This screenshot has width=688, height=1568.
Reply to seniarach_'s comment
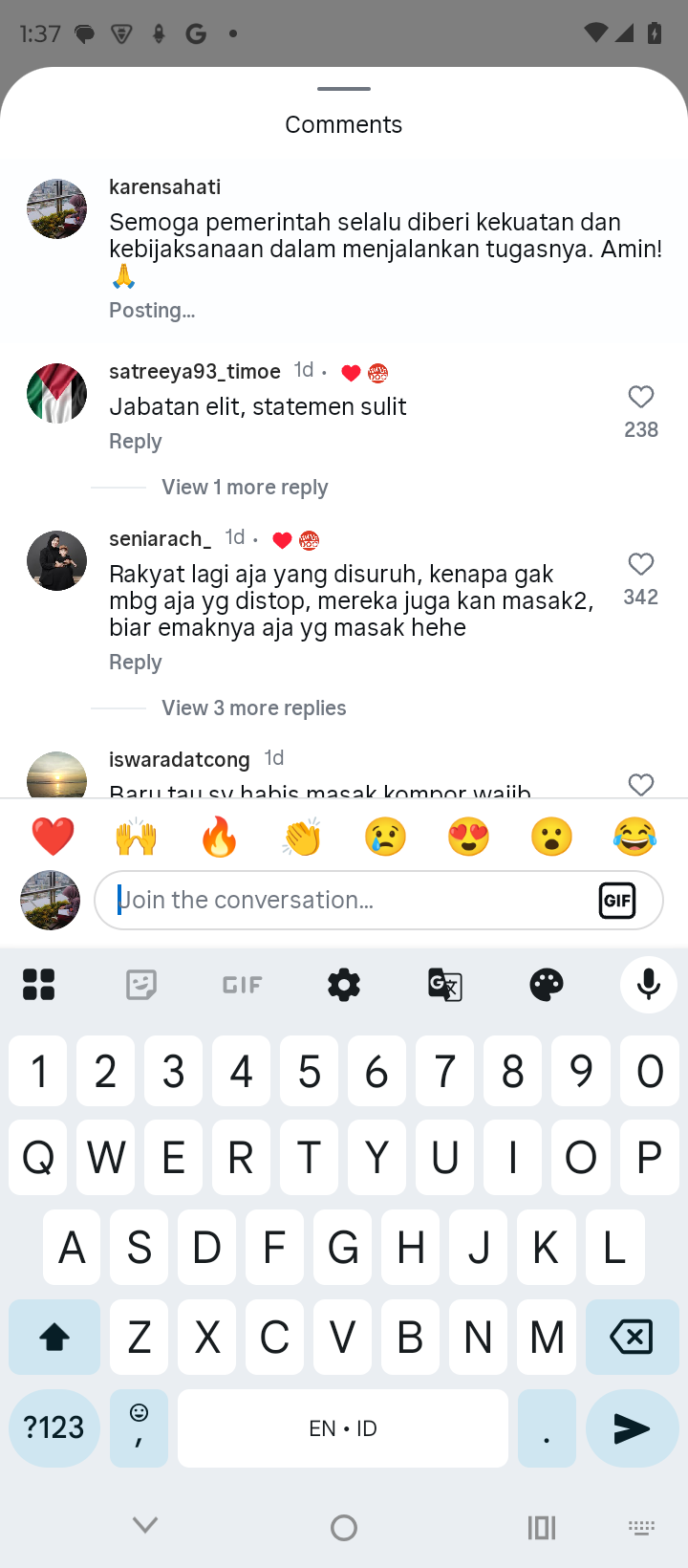point(135,663)
